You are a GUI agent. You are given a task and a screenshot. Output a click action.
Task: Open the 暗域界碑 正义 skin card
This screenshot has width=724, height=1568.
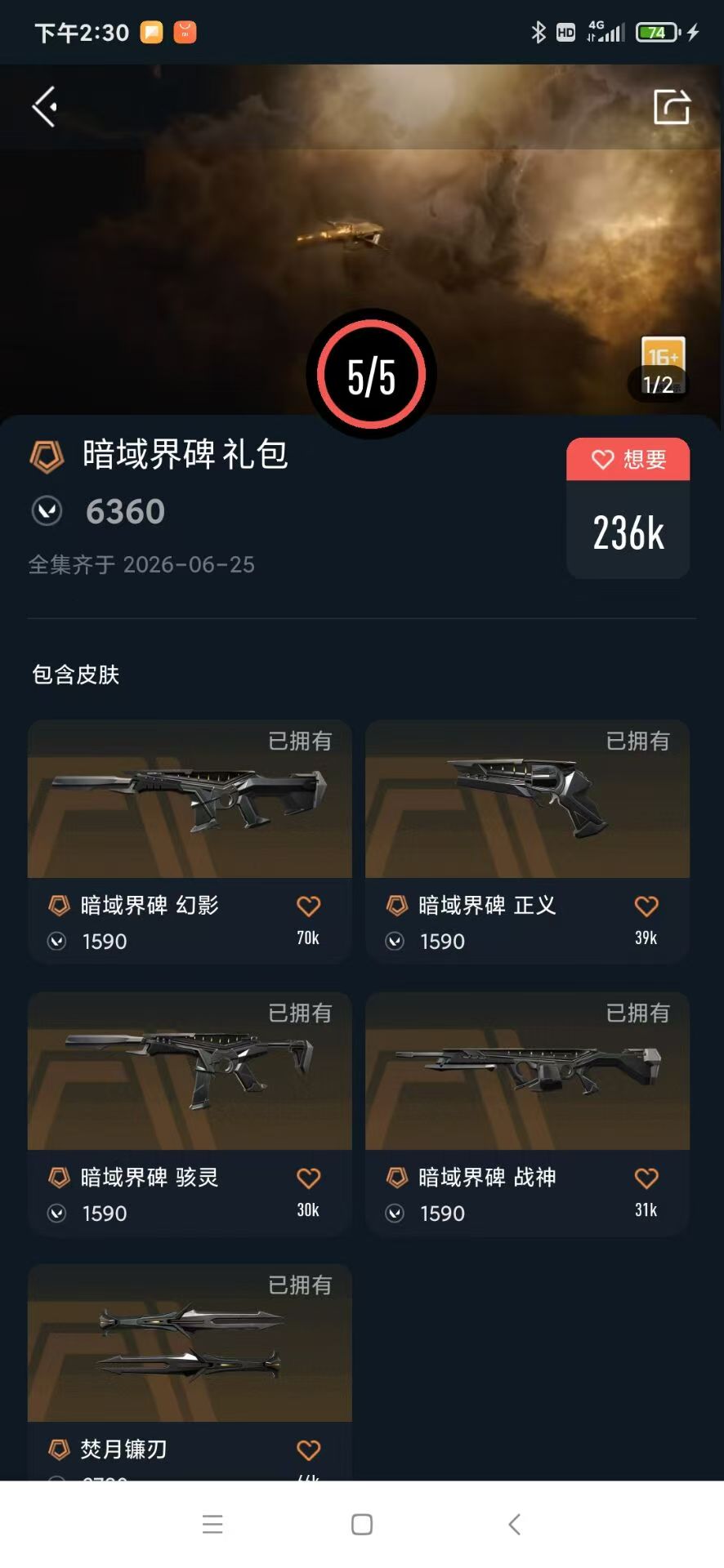527,841
